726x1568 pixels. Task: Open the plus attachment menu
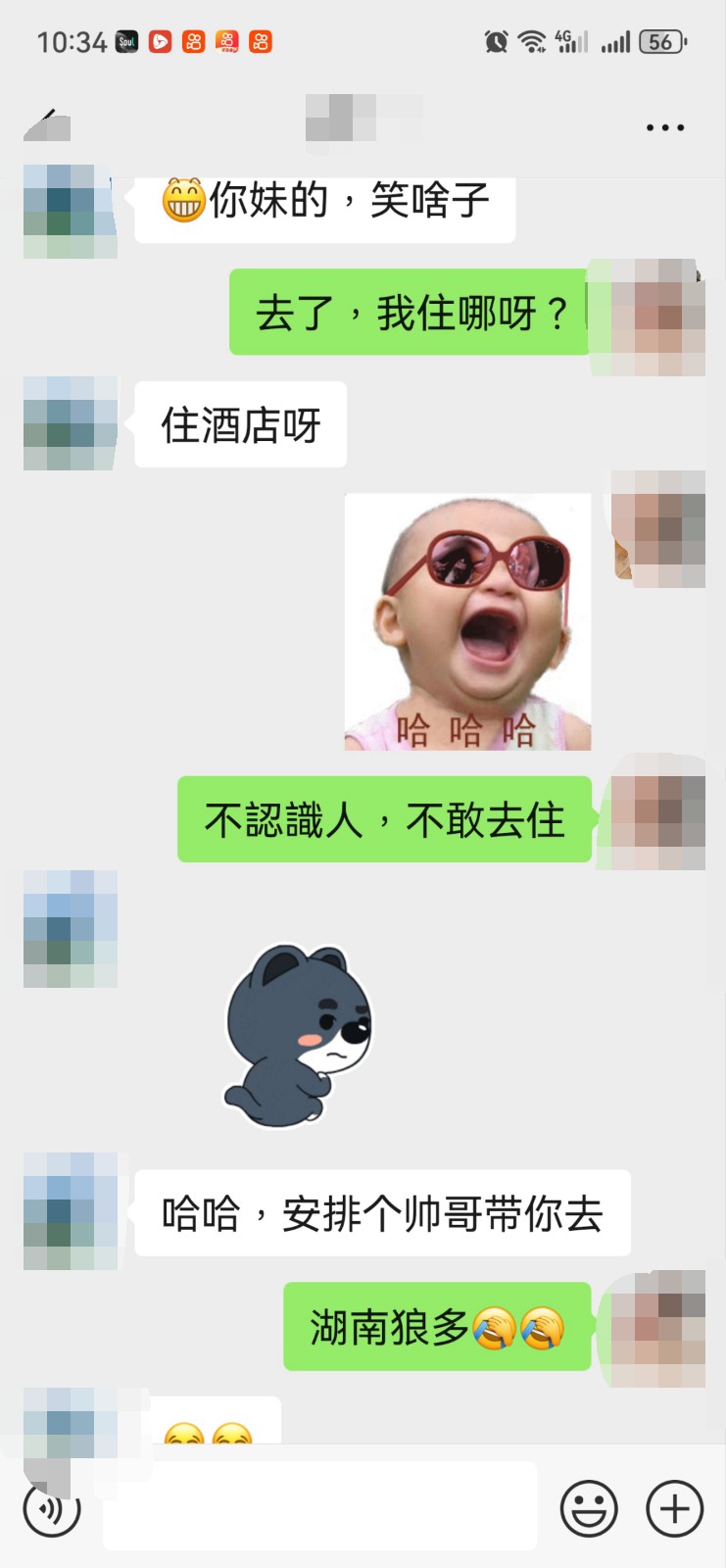point(675,1508)
